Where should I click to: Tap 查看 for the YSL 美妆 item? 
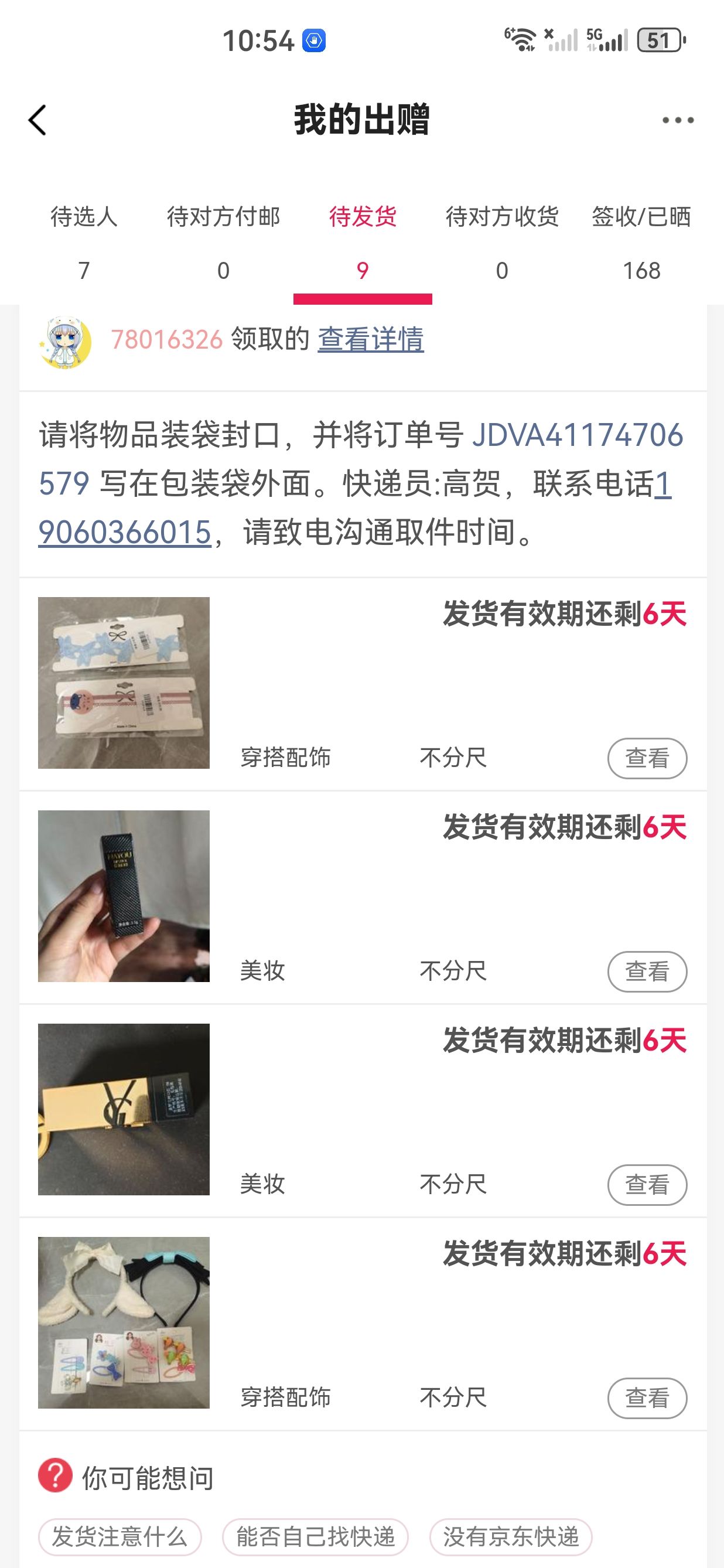coord(647,1185)
